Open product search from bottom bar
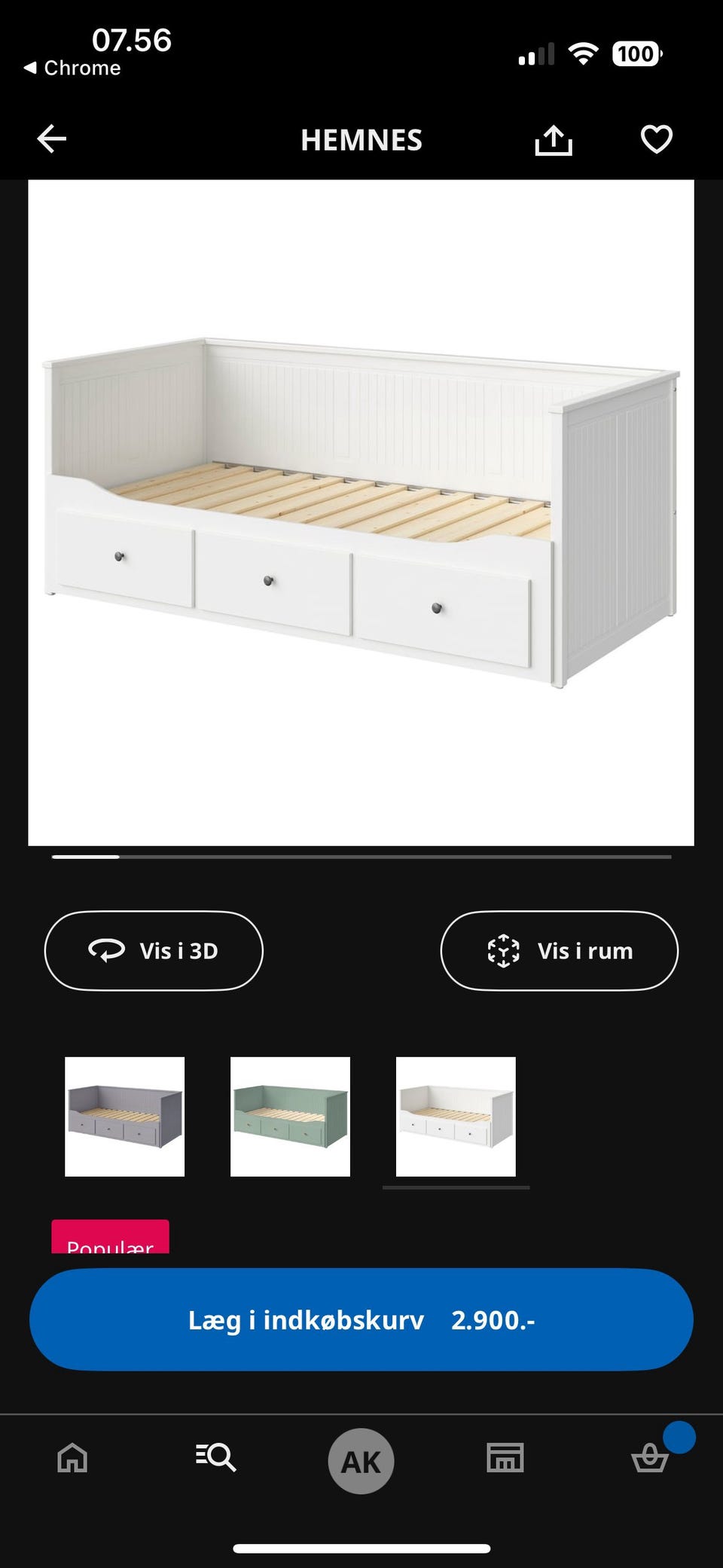 click(217, 1458)
